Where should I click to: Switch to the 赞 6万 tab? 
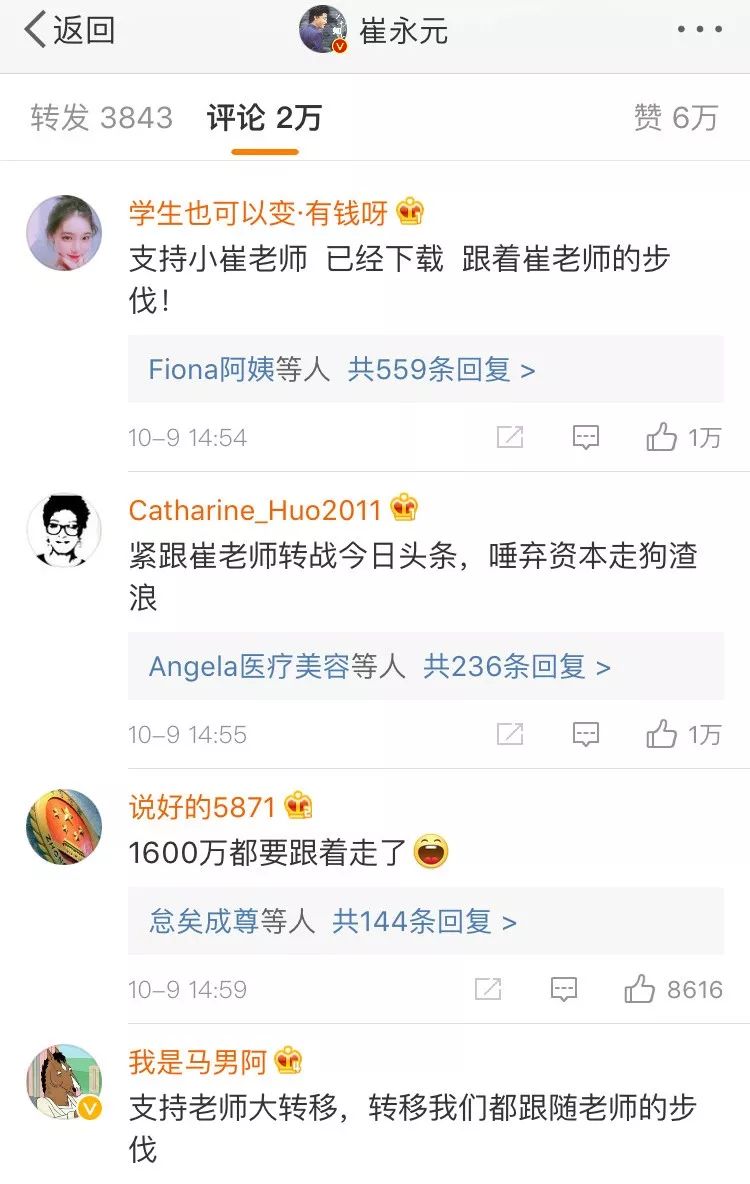676,118
